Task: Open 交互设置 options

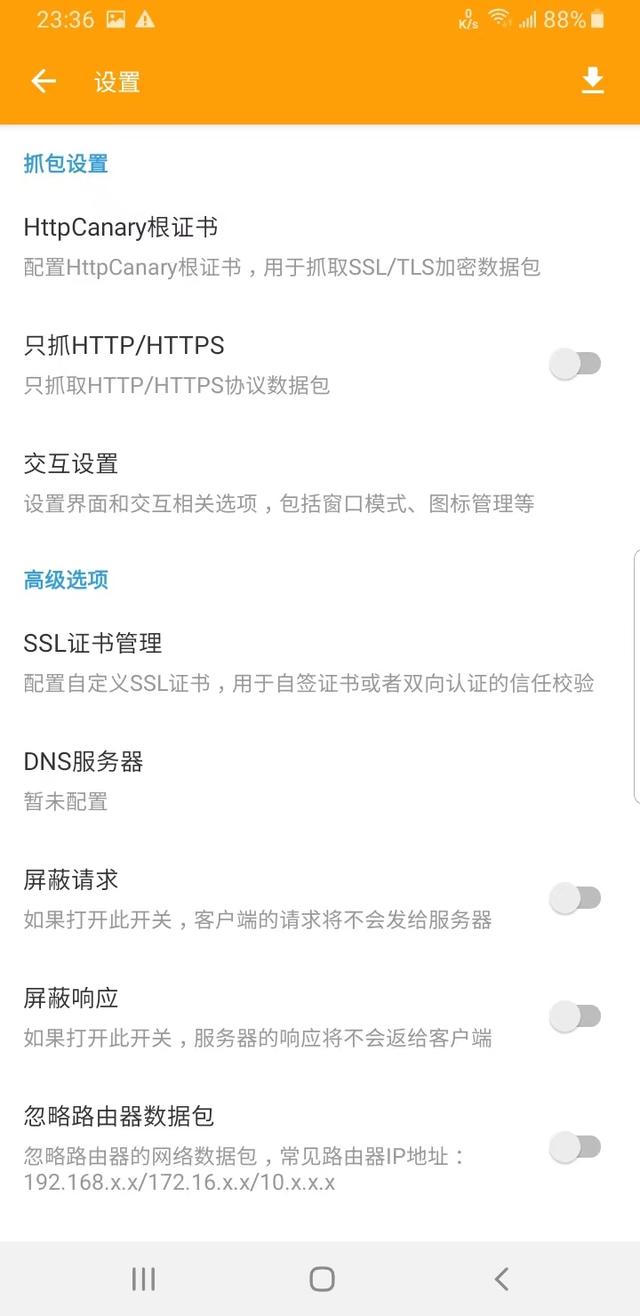Action: [280, 482]
